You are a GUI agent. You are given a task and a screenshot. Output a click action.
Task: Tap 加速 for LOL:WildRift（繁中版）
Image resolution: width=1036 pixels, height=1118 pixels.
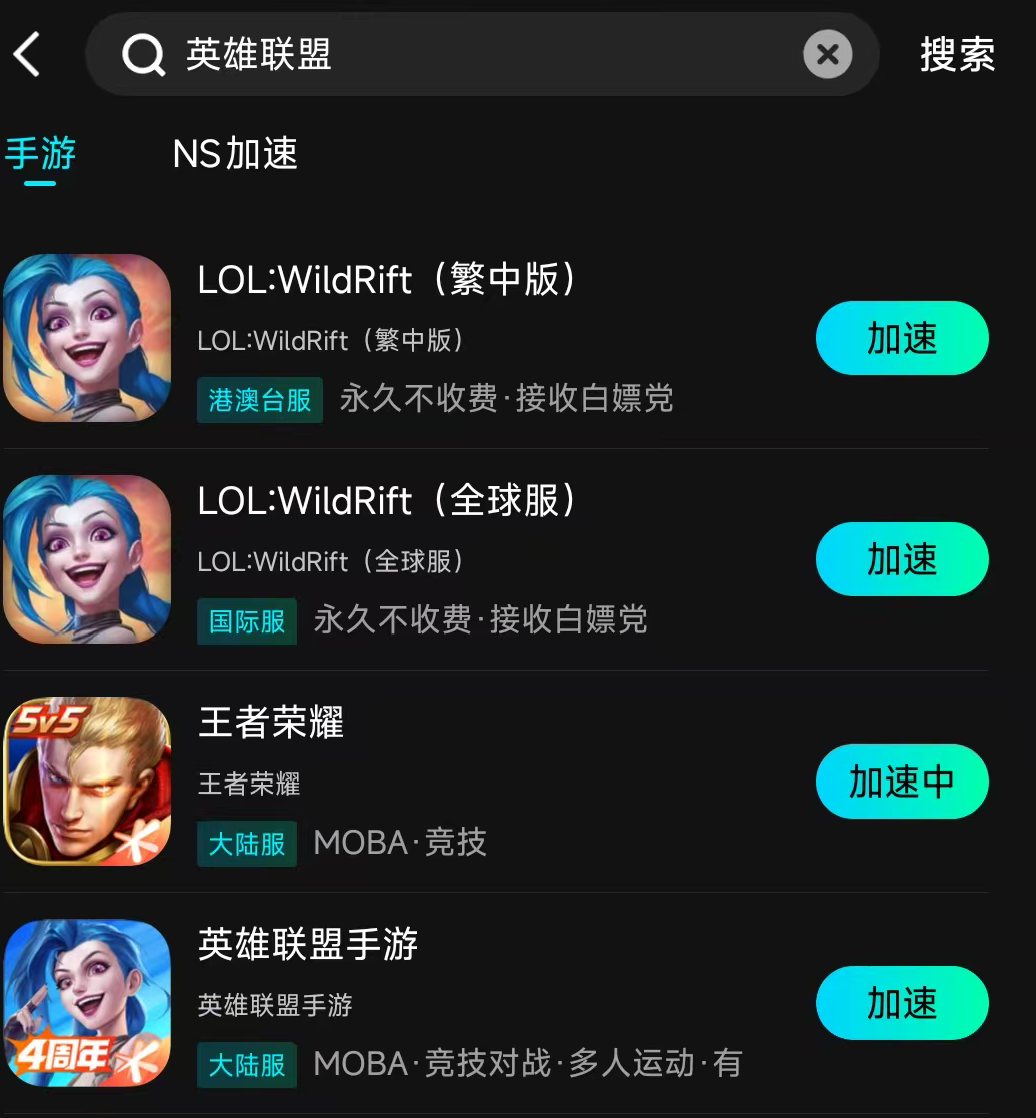click(x=902, y=338)
